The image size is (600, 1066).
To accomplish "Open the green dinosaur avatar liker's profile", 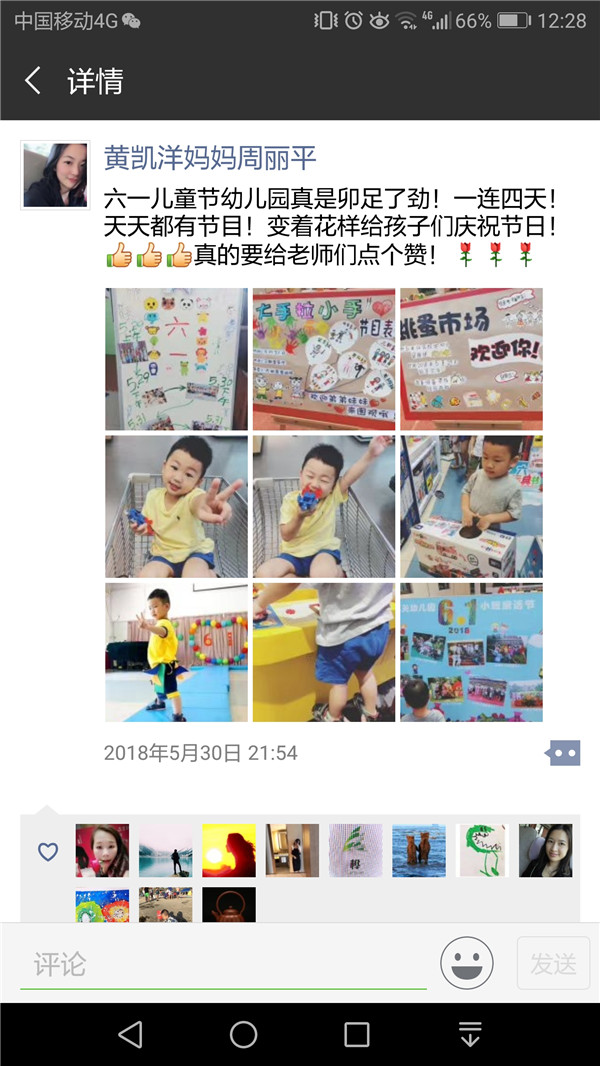I will click(483, 850).
